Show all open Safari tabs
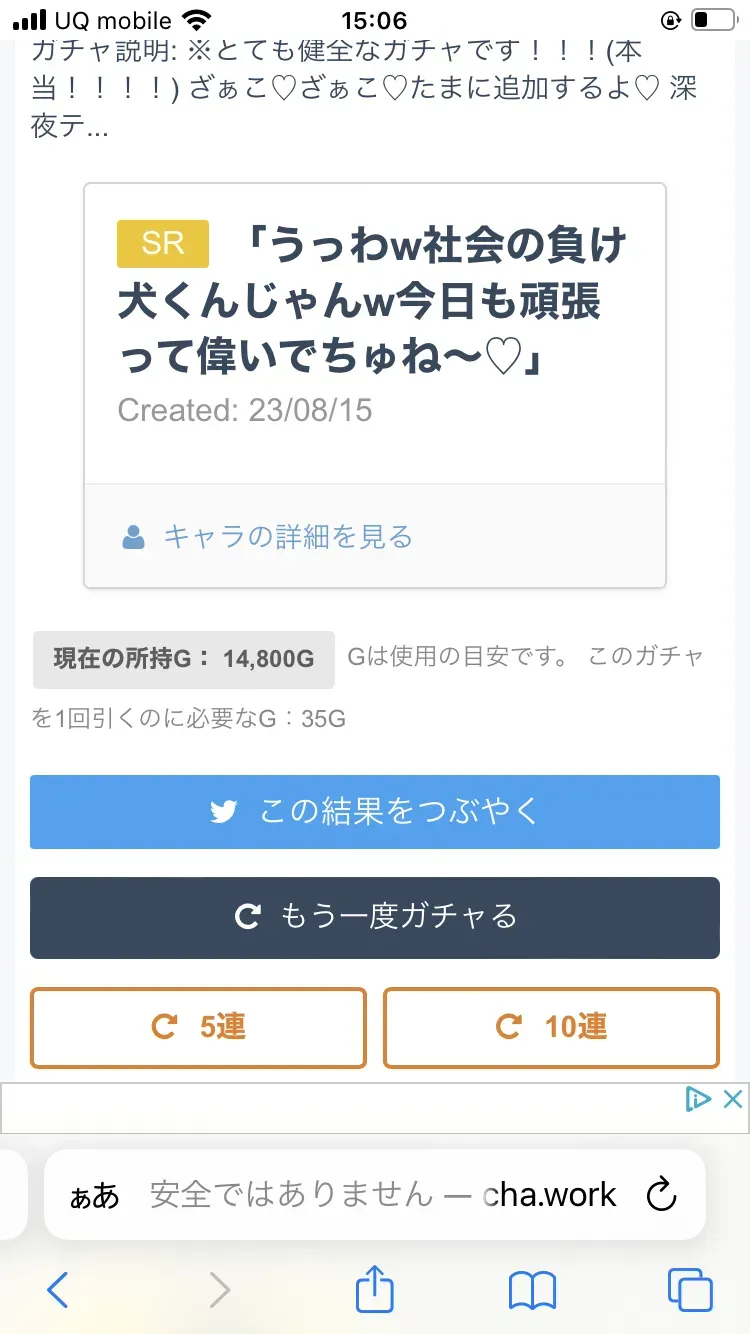Screen dimensions: 750x1334 (690, 1290)
